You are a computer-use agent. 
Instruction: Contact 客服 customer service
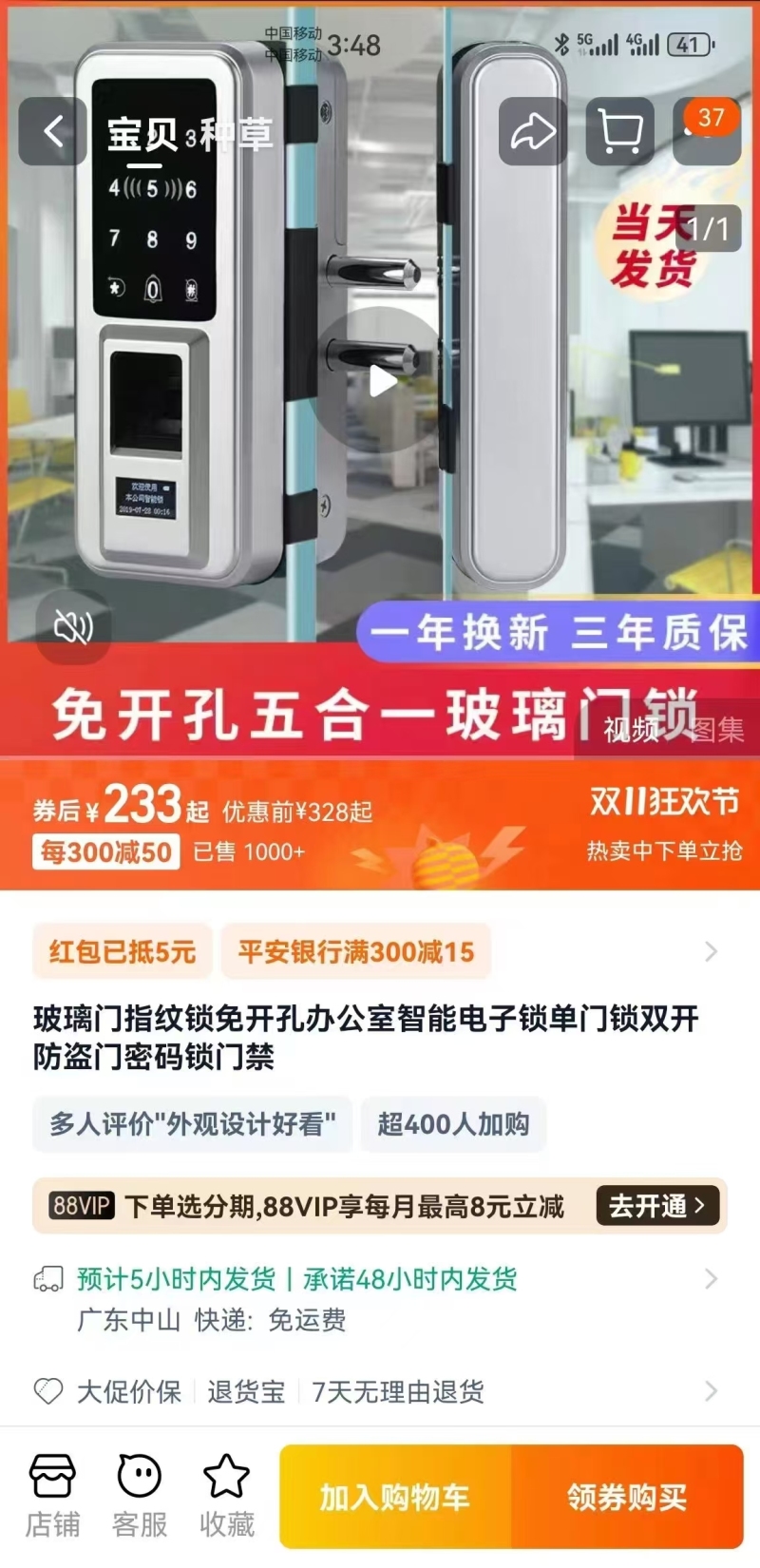140,1496
